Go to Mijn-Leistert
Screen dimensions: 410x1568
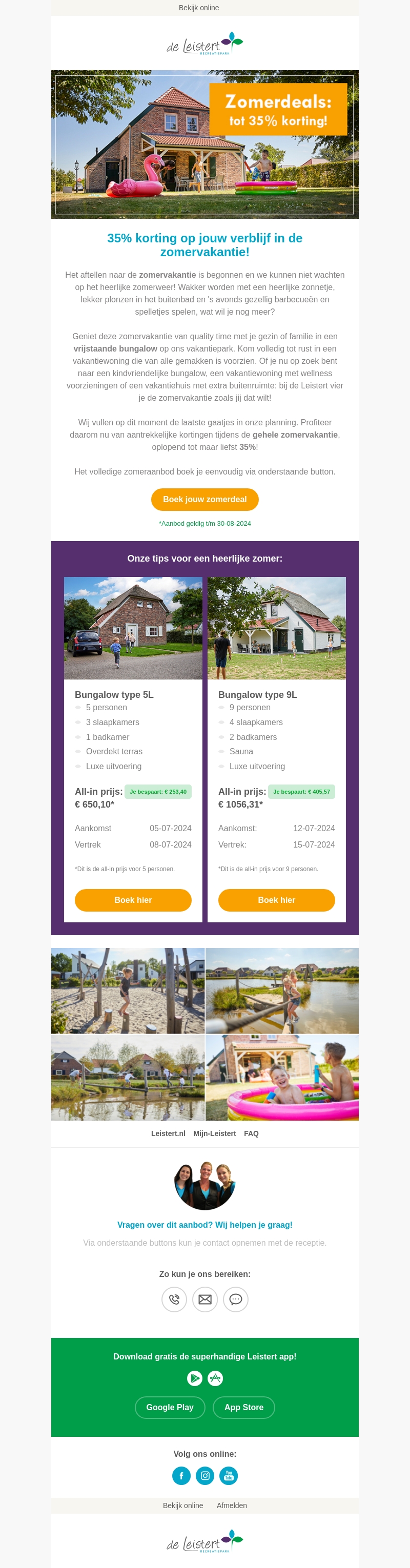(214, 1133)
